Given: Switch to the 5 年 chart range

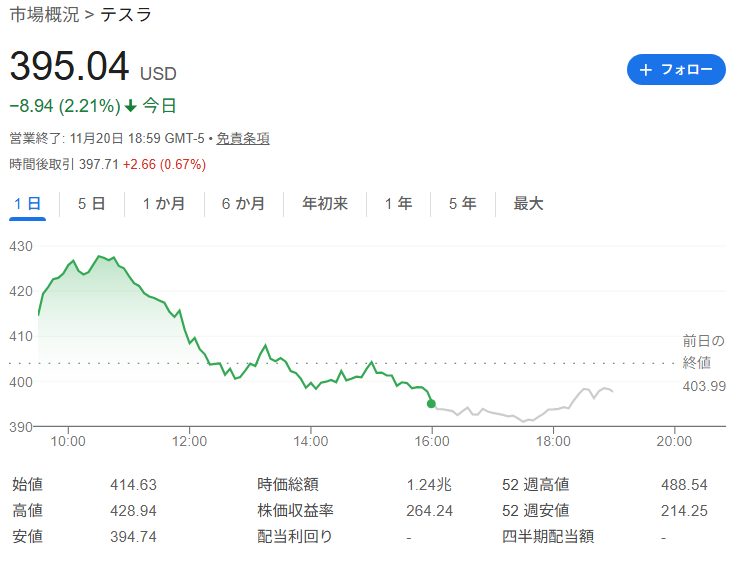Looking at the screenshot, I should [462, 204].
